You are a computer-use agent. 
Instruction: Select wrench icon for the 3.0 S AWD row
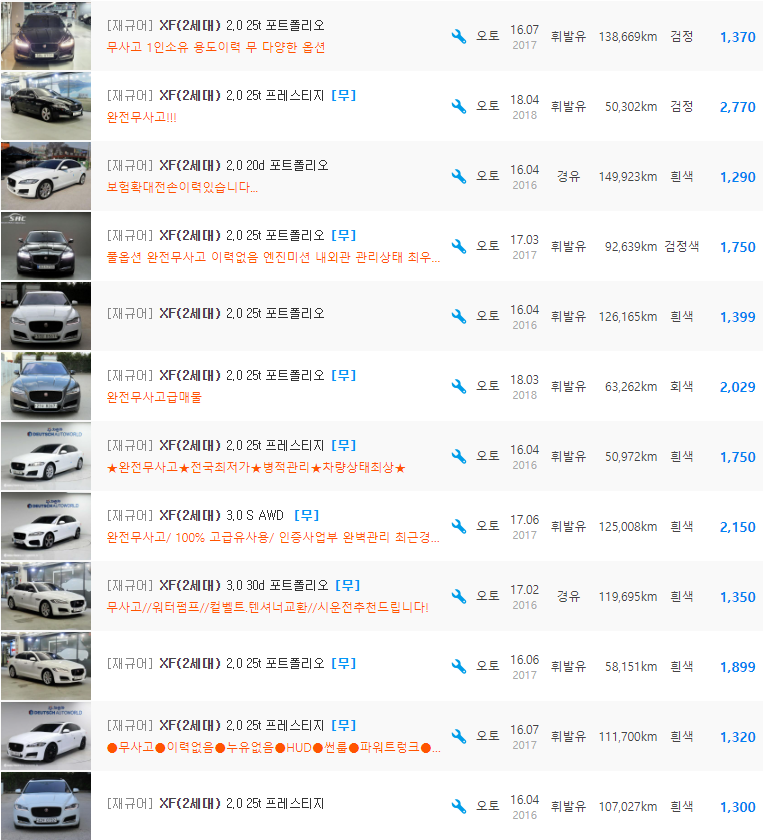coord(458,526)
